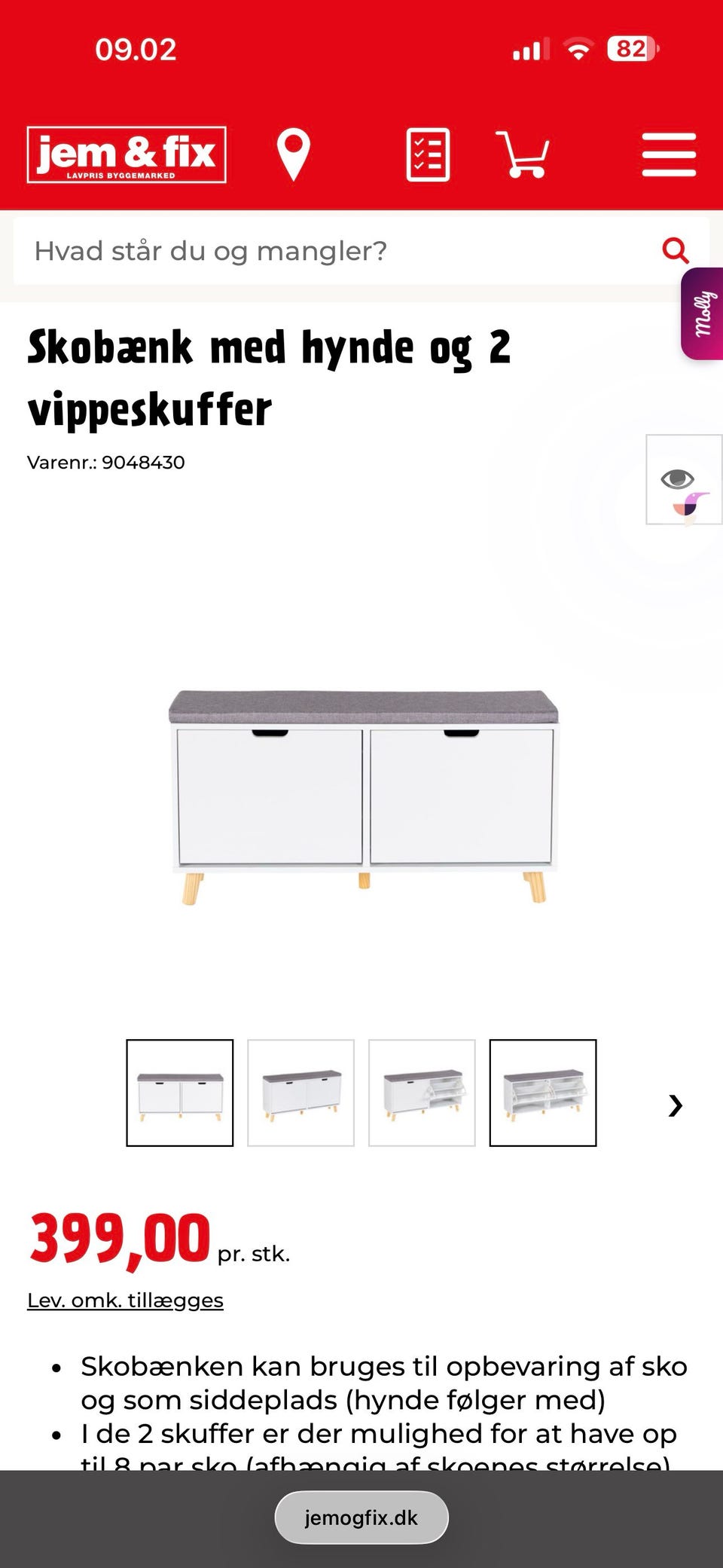Viewport: 723px width, 1568px height.
Task: Click the search magnifier icon
Action: tap(676, 250)
